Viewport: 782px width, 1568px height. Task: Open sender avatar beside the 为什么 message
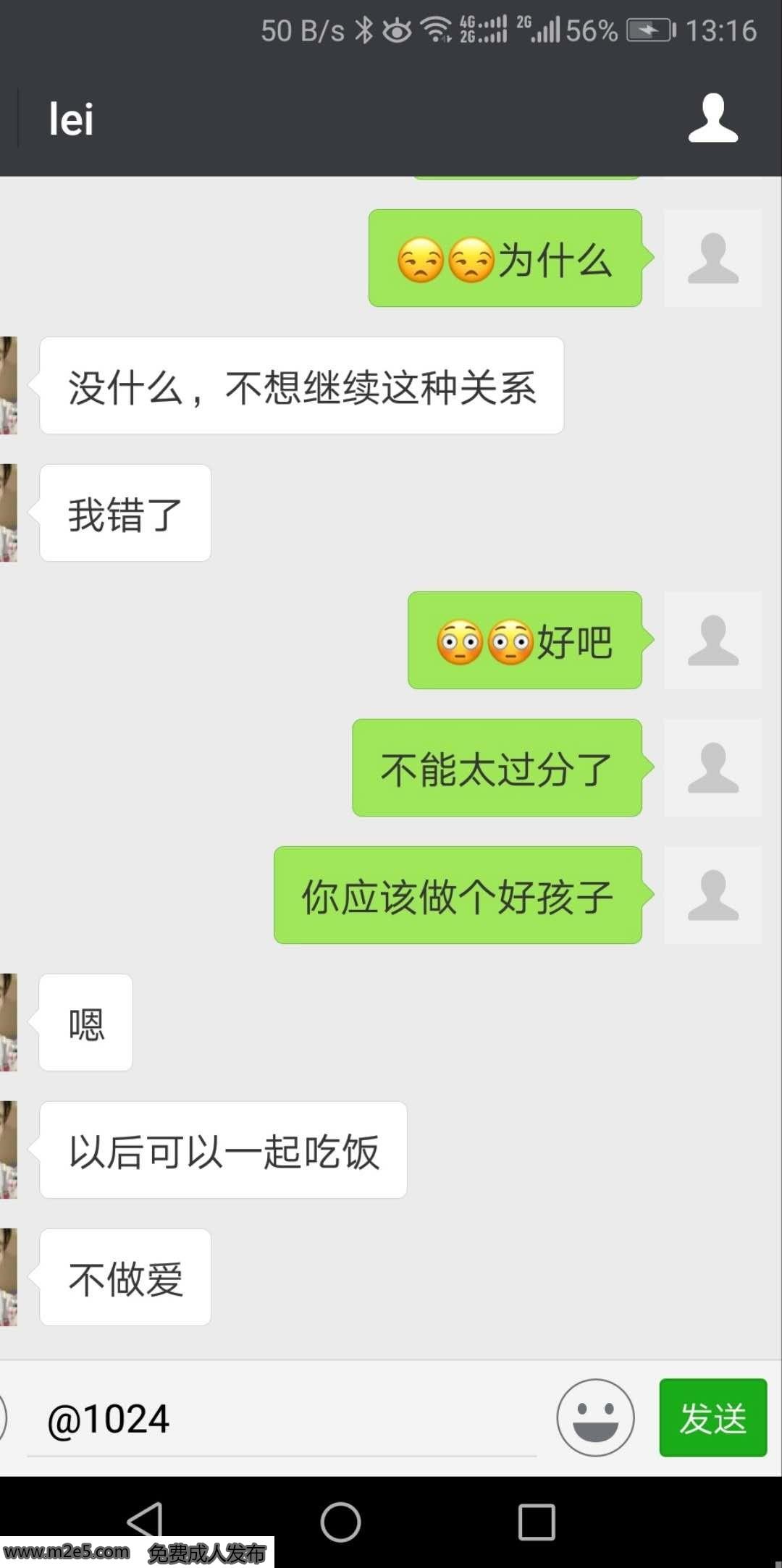pyautogui.click(x=712, y=258)
